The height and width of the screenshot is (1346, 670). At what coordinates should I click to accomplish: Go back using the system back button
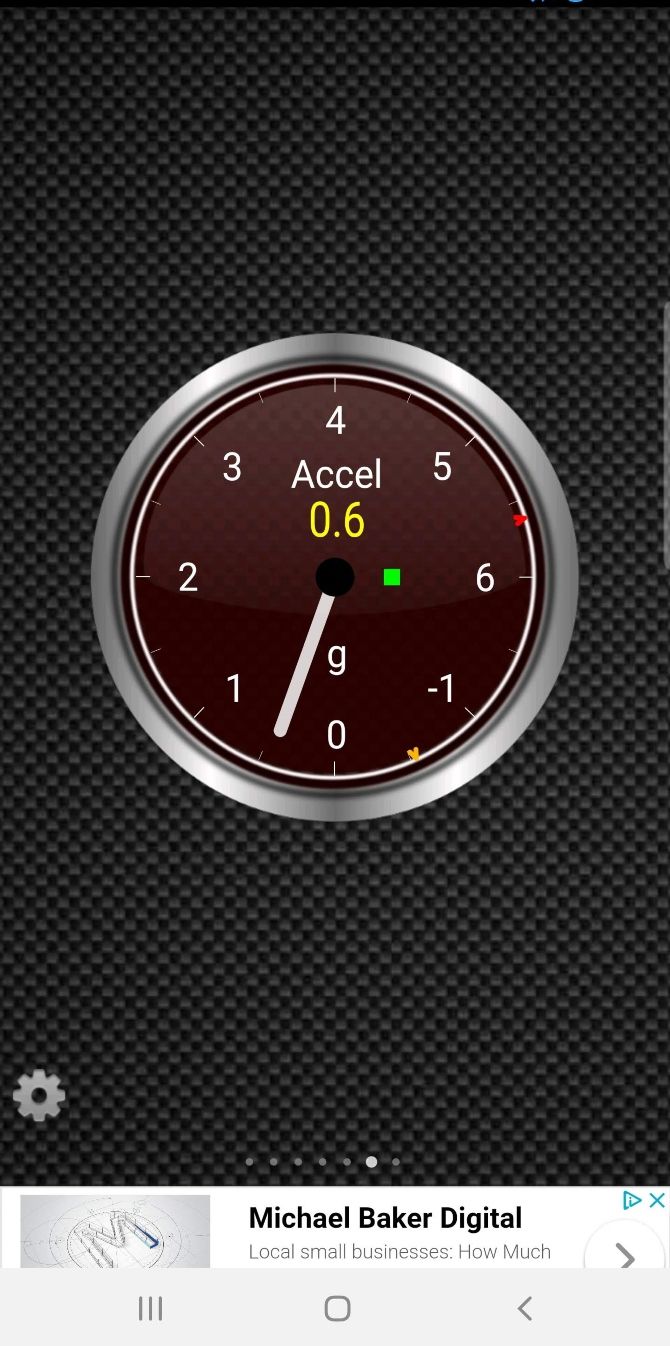[x=524, y=1308]
